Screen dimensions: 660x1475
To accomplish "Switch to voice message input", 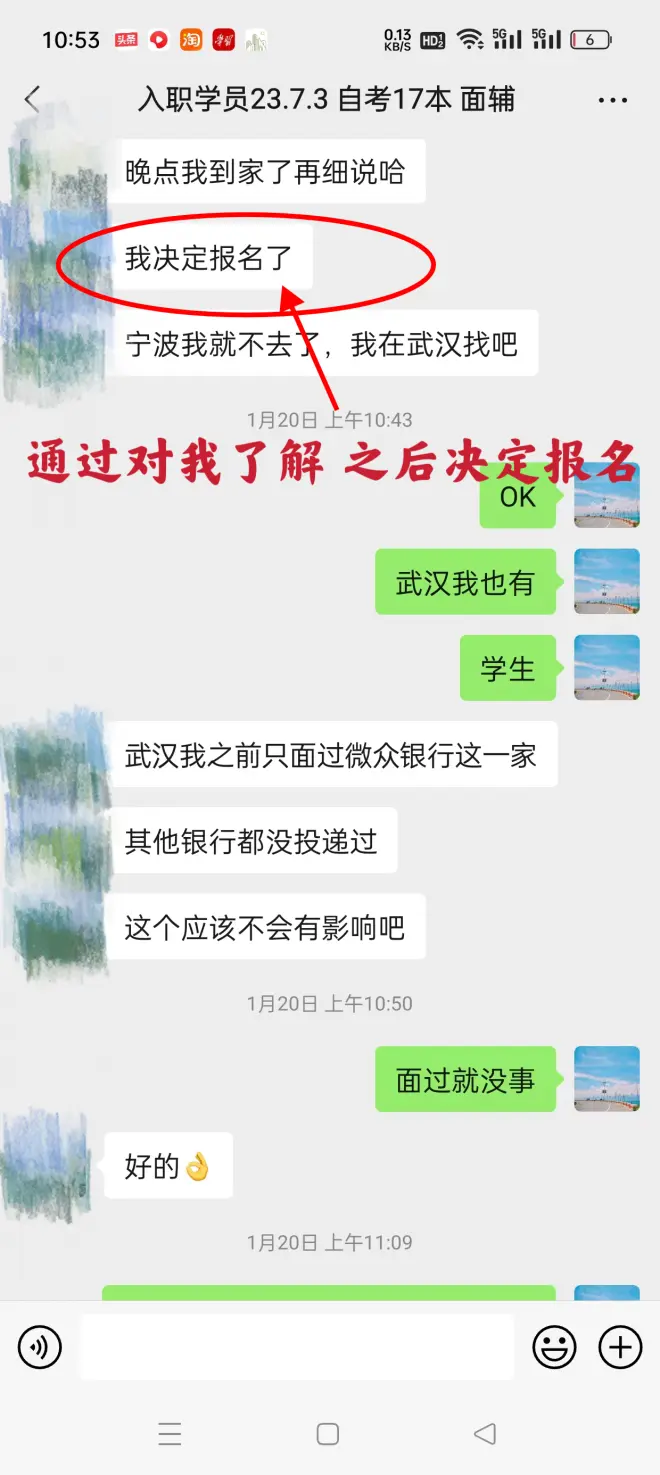I will [x=40, y=1348].
